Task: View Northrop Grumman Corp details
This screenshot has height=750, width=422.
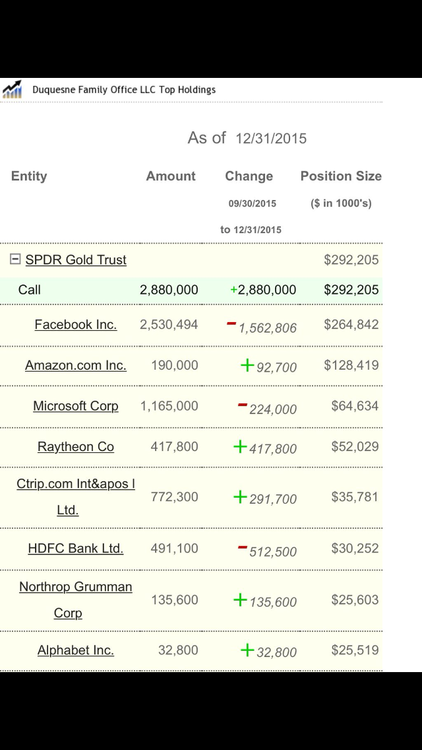Action: point(76,600)
